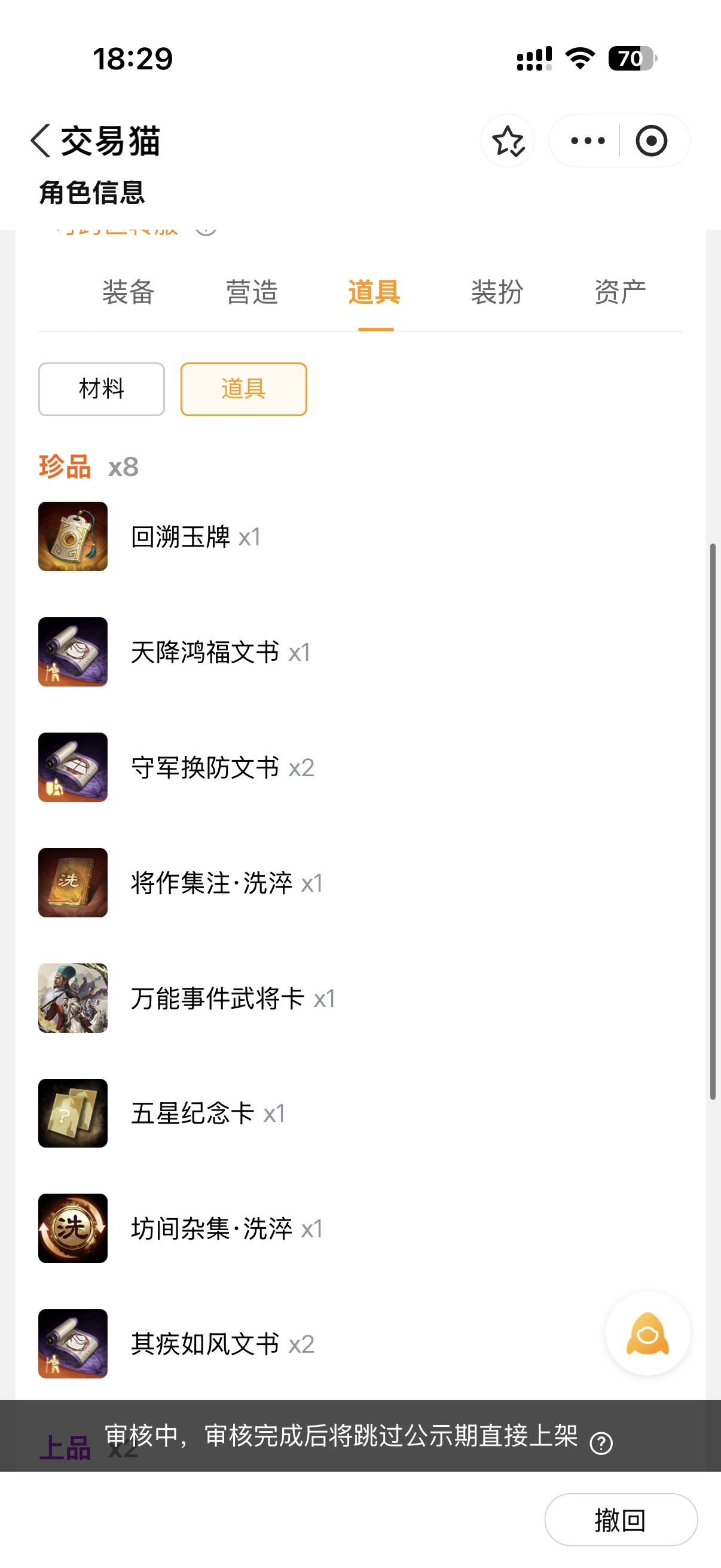Switch to the 装扮 tab
721x1568 pixels.
coord(497,292)
